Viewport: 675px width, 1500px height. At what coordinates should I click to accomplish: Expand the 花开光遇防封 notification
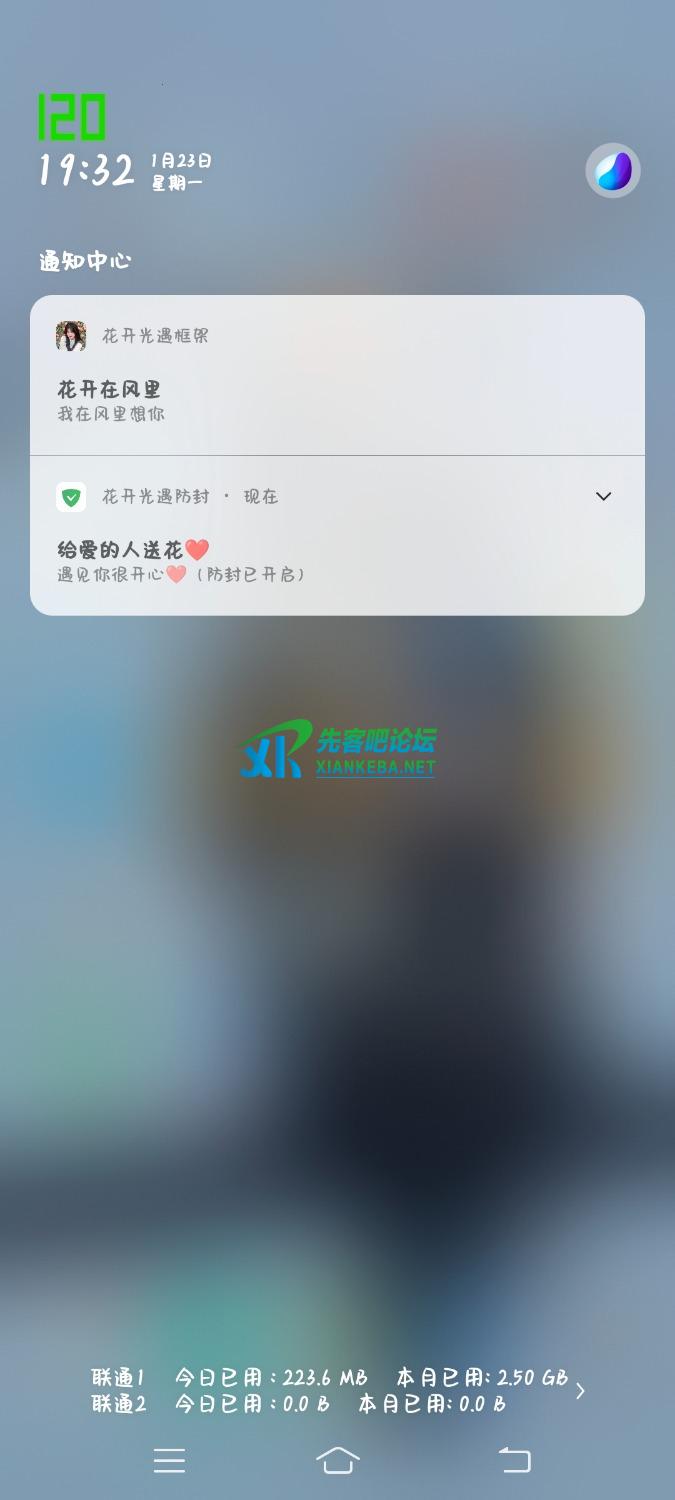point(603,496)
